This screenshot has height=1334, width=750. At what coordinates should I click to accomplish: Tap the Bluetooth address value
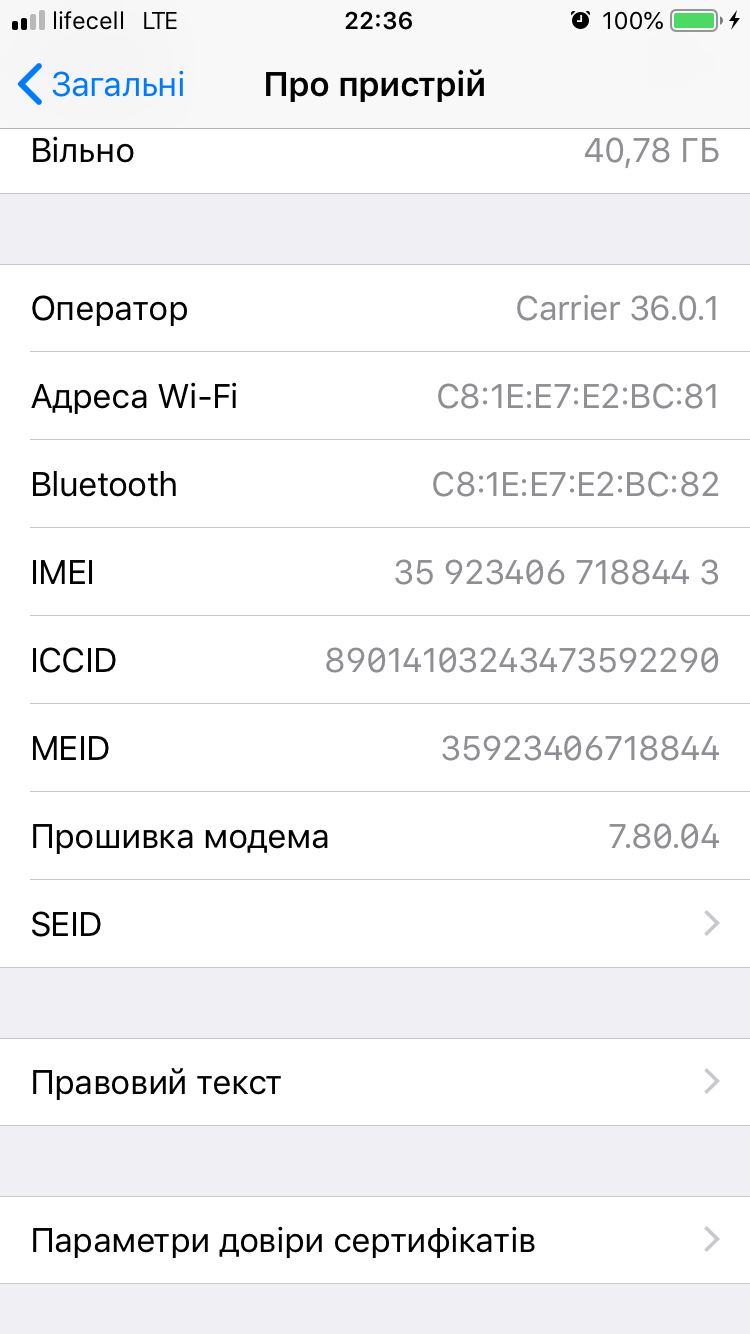pyautogui.click(x=575, y=484)
